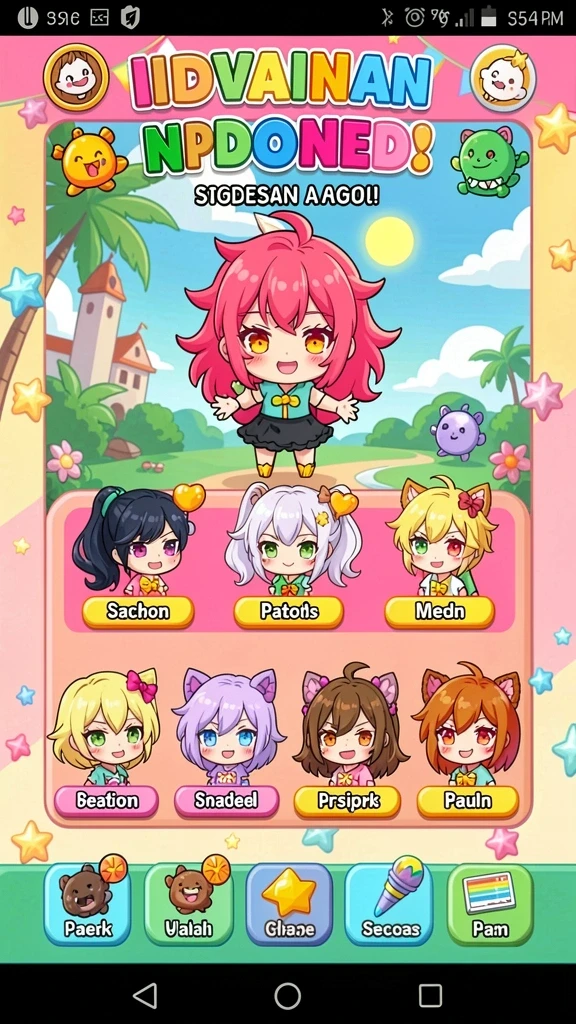Switch to the Secoas tab
This screenshot has height=1024, width=576.
pos(389,904)
